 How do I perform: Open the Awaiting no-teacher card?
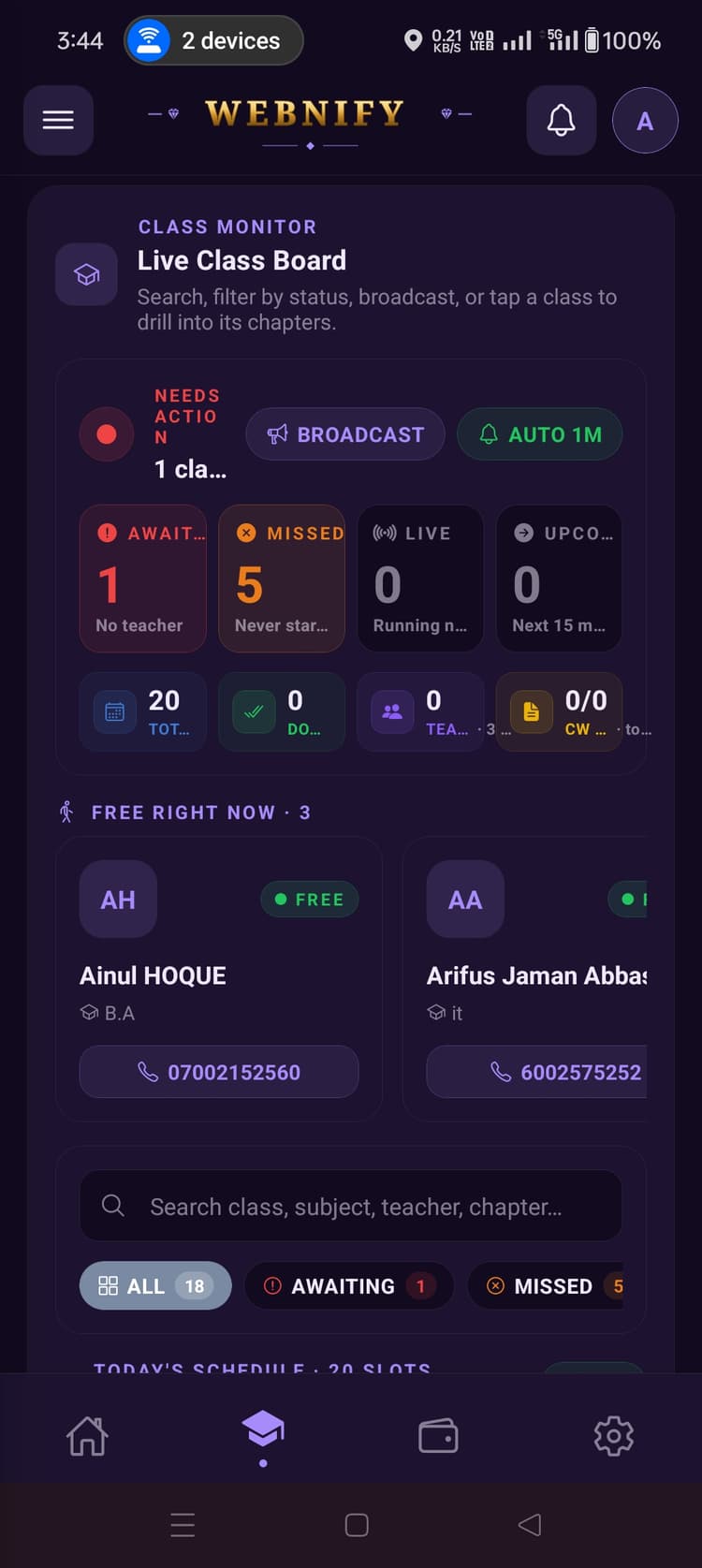(143, 579)
